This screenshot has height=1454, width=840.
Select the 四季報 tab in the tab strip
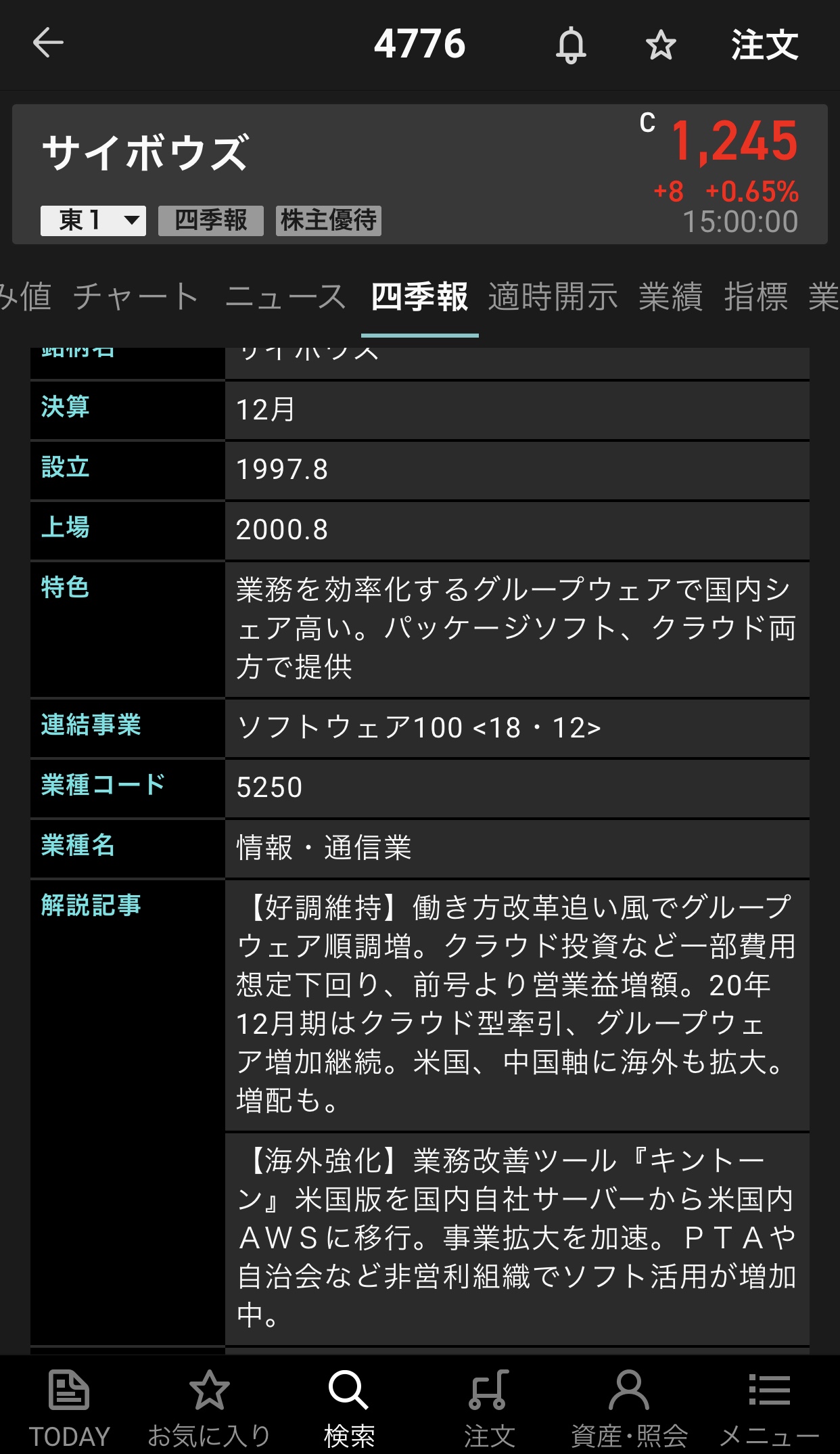(x=419, y=297)
